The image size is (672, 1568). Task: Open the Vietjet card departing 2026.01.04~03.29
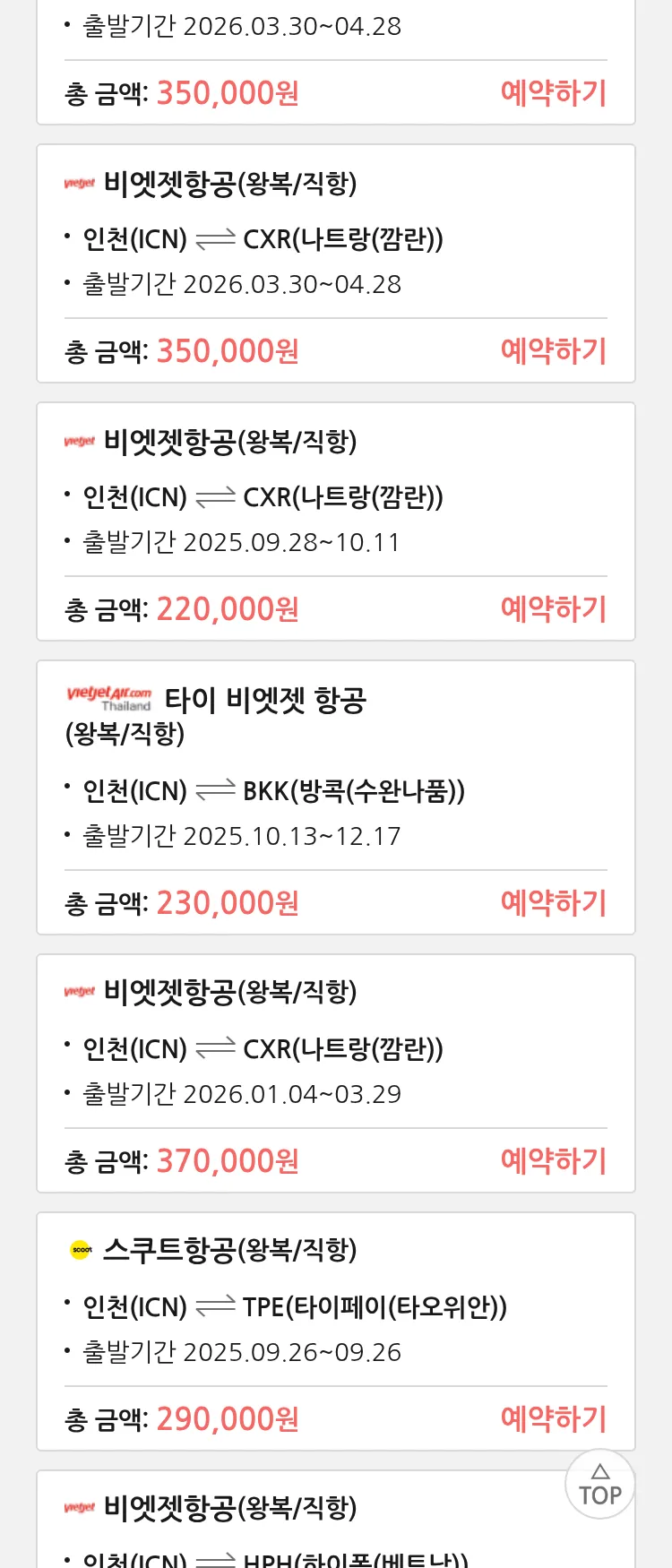pyautogui.click(x=335, y=1048)
